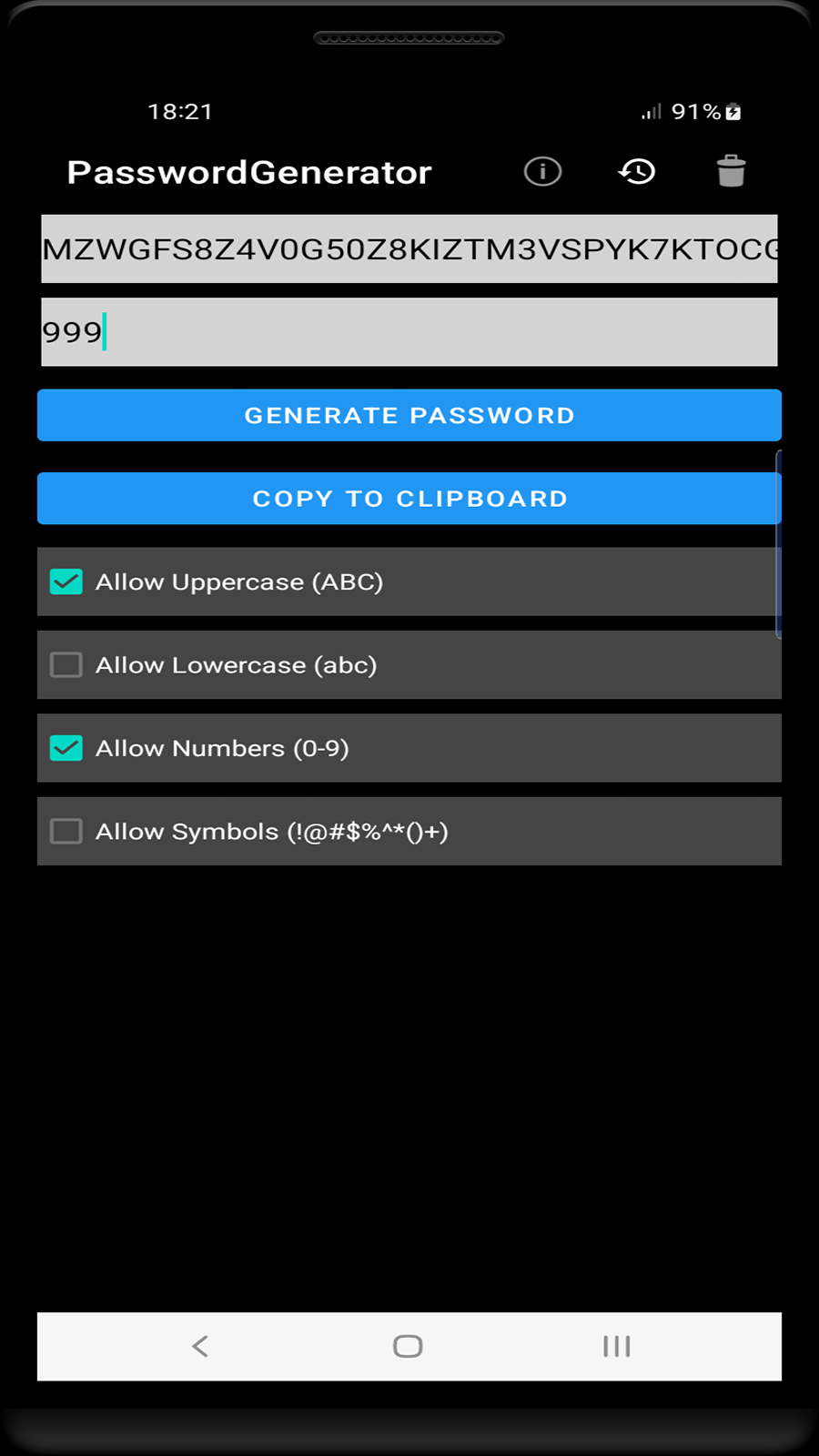Viewport: 819px width, 1456px height.
Task: Go back using the navigation bar
Action: click(x=200, y=1347)
